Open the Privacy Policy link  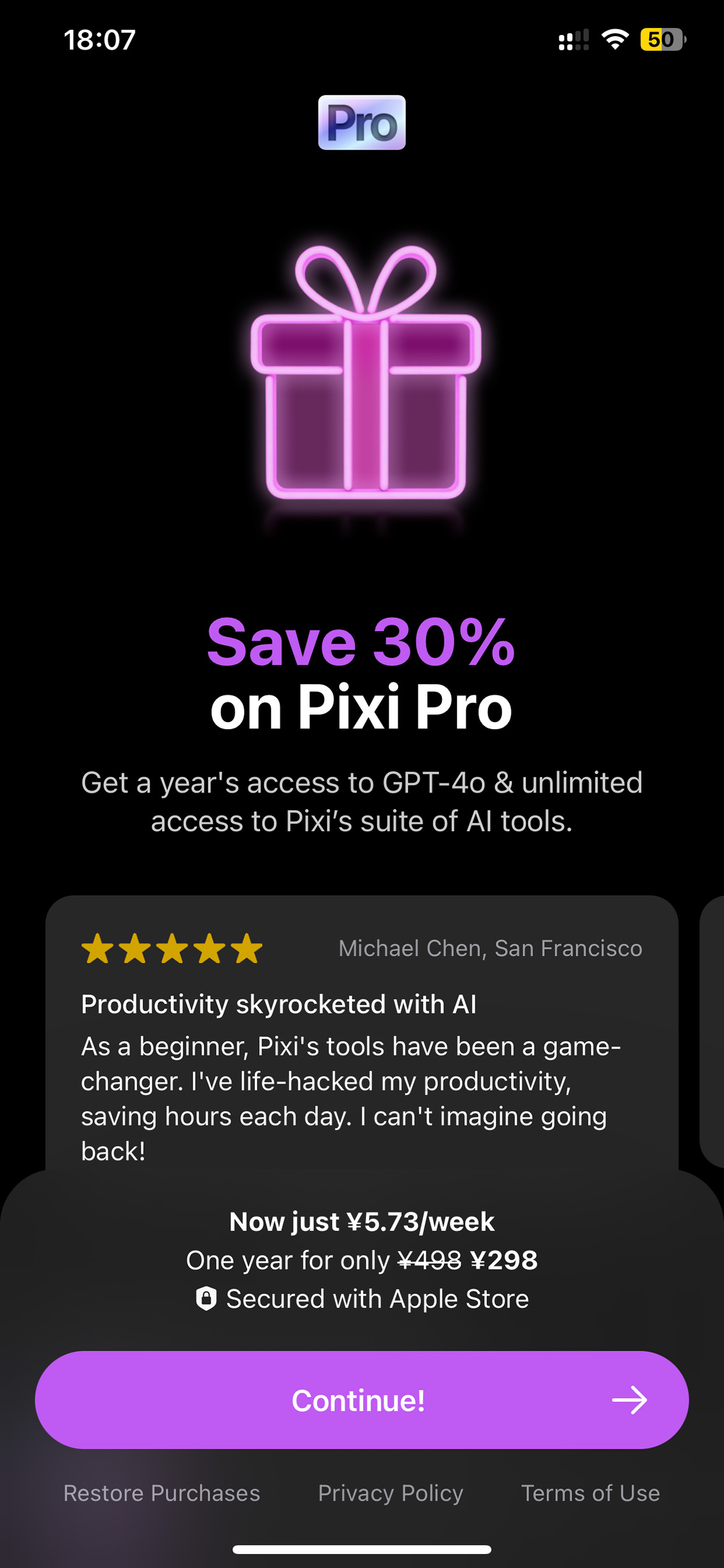point(391,1493)
